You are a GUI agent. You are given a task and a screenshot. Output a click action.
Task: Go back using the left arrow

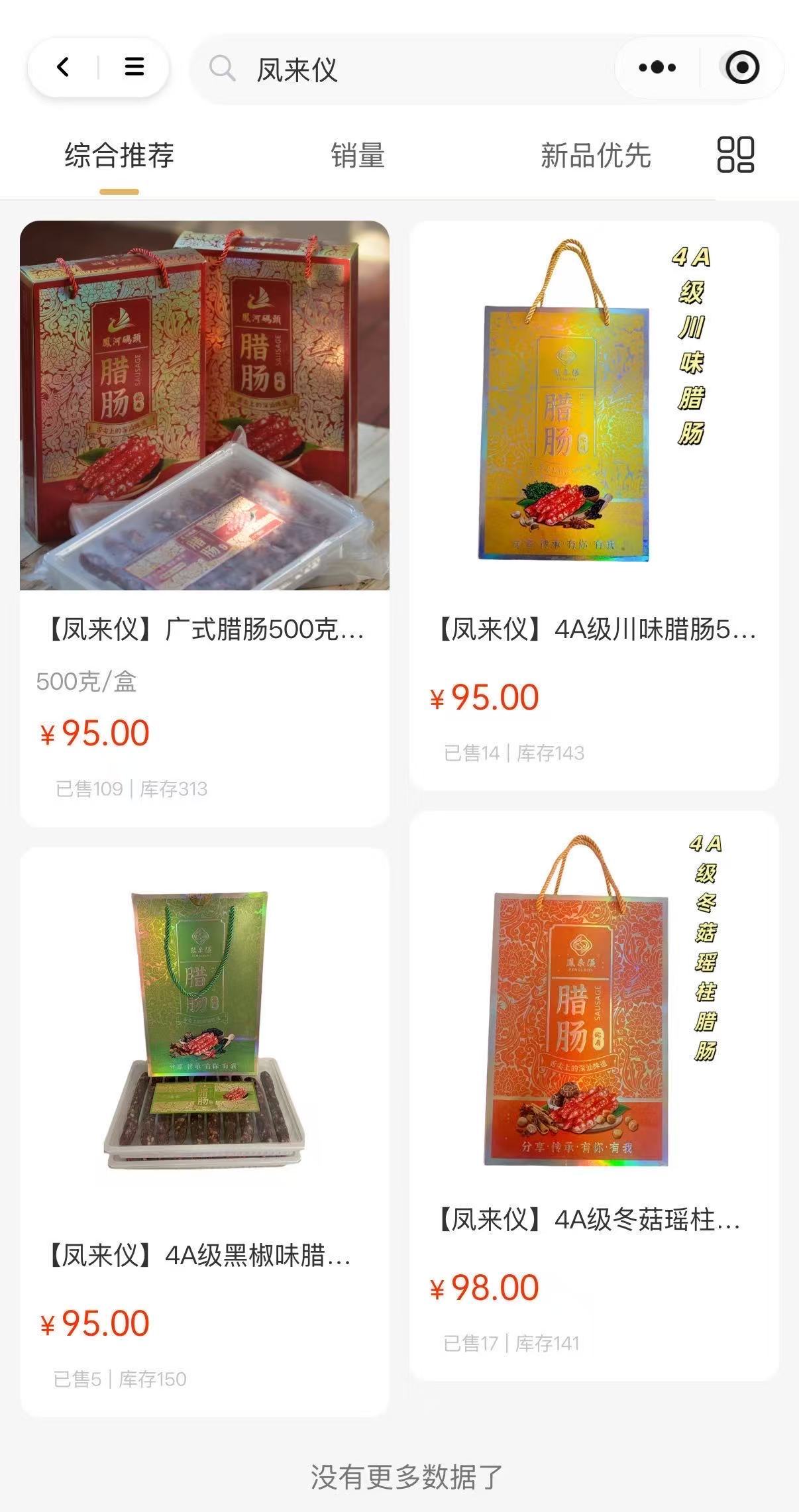pyautogui.click(x=63, y=67)
